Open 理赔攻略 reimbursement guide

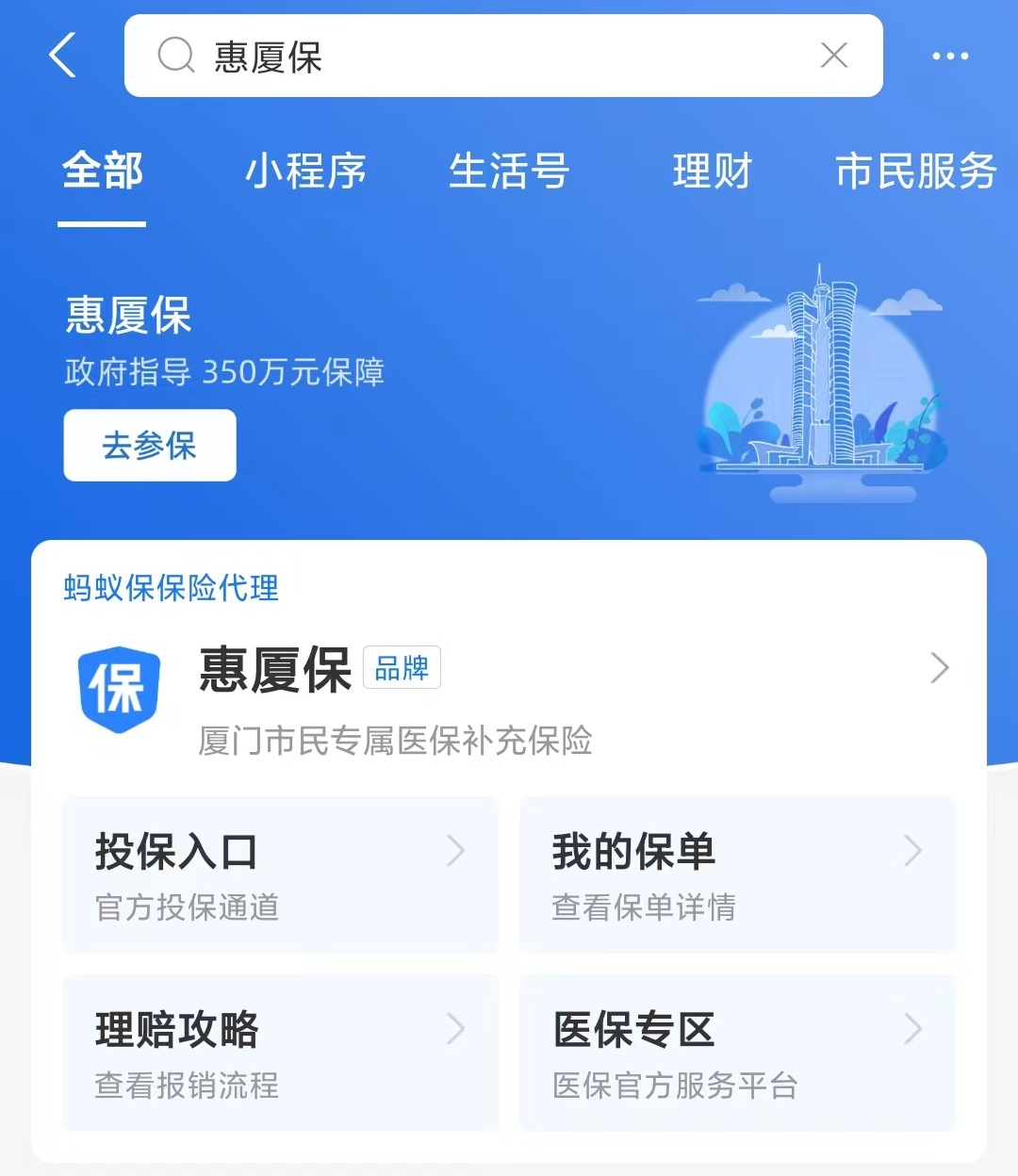coord(280,1053)
